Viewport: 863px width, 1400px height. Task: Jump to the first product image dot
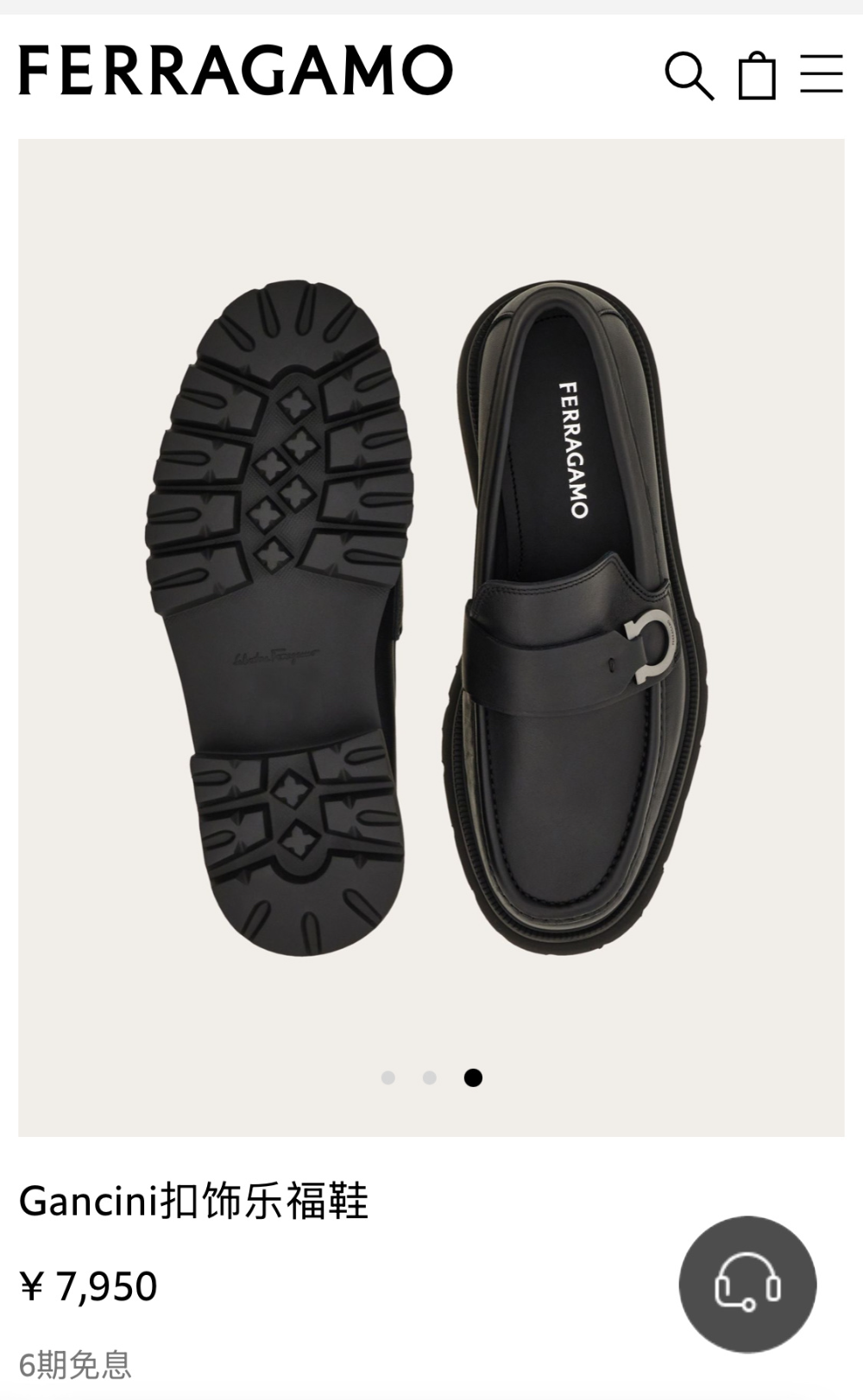click(x=388, y=1077)
